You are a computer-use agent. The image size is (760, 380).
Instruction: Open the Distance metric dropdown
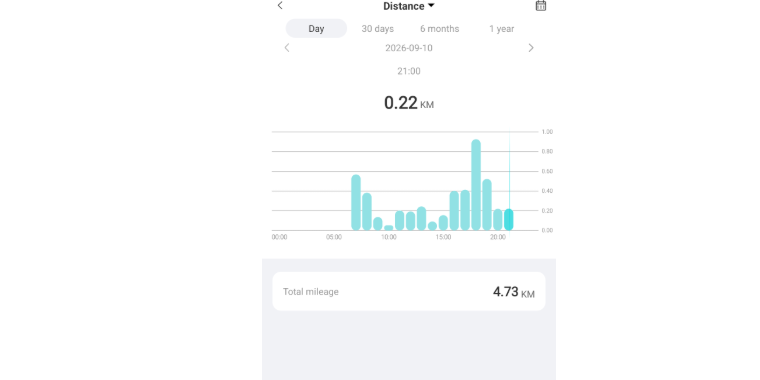[409, 6]
